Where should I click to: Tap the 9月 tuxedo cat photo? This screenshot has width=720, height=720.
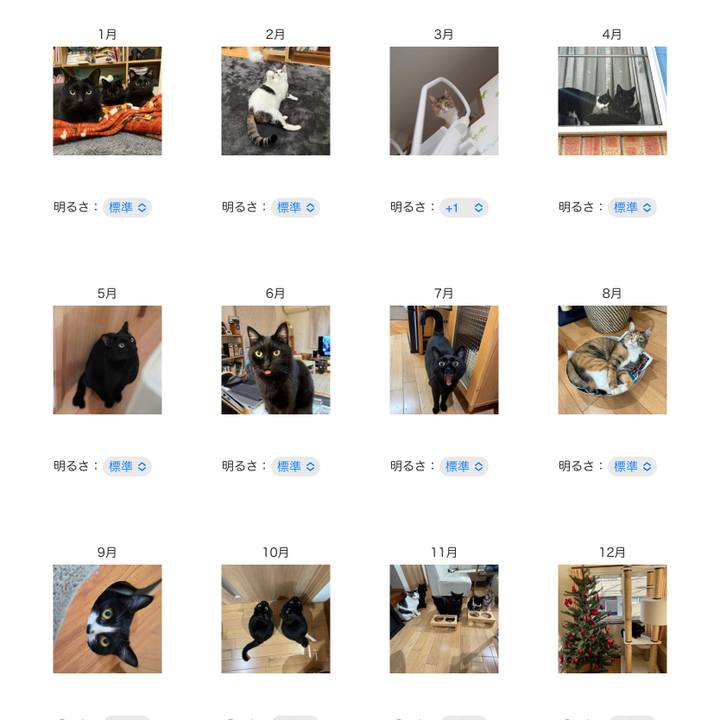107,619
